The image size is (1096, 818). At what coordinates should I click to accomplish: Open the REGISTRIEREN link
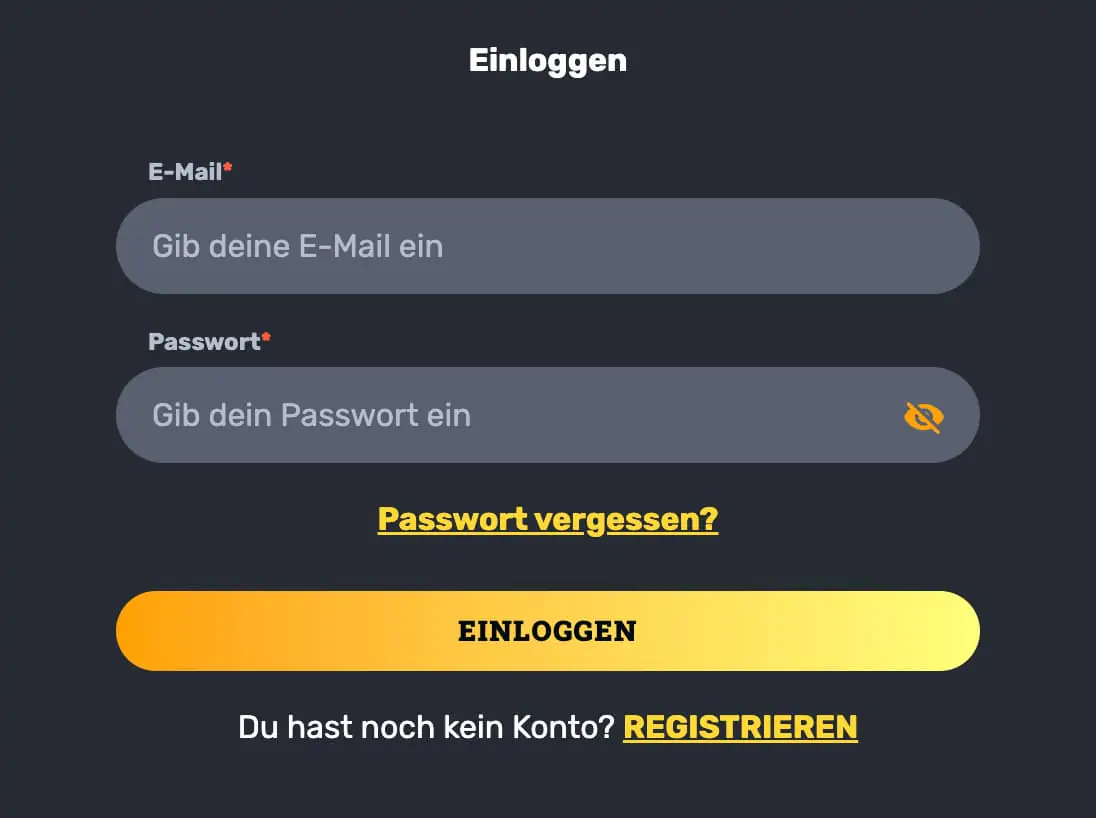pos(740,727)
